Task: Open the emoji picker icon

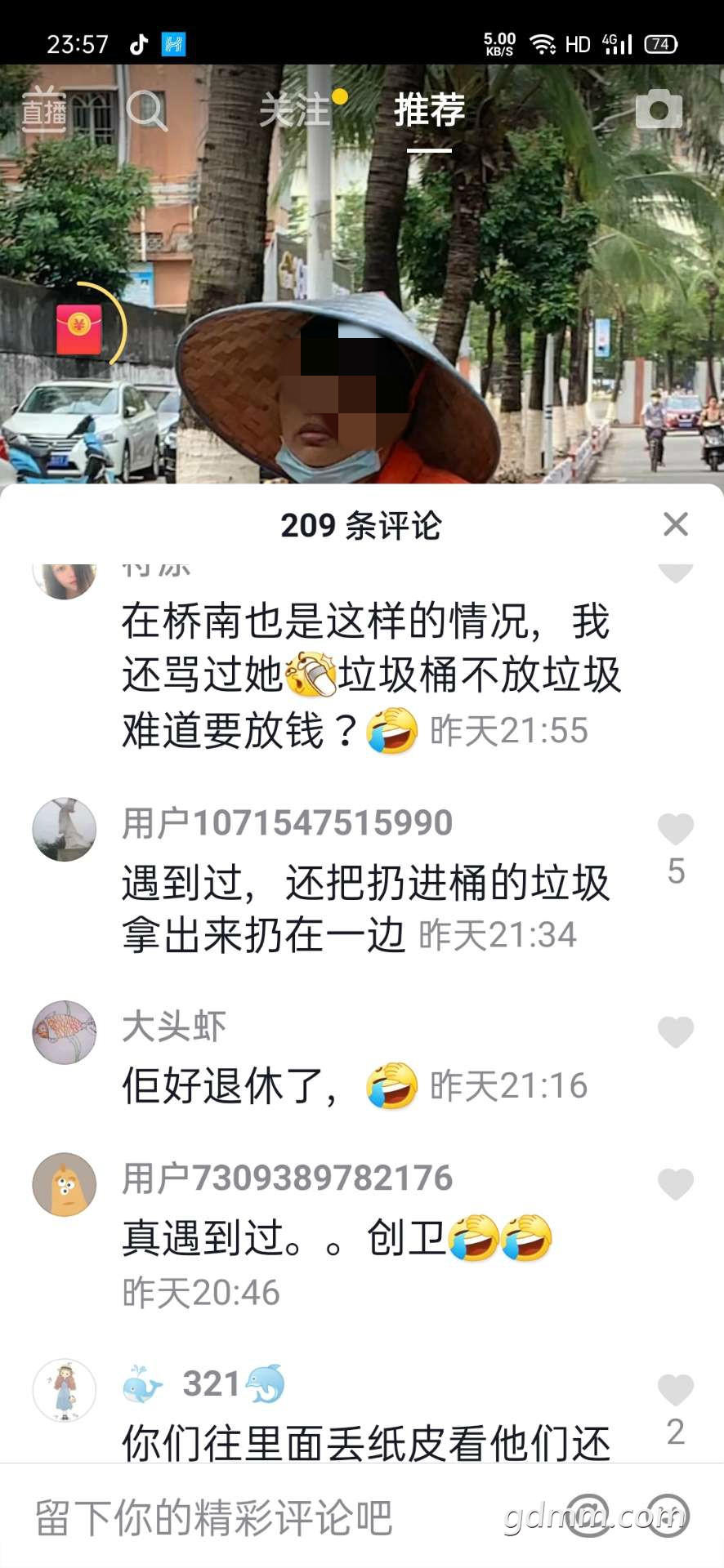Action: [667, 1516]
